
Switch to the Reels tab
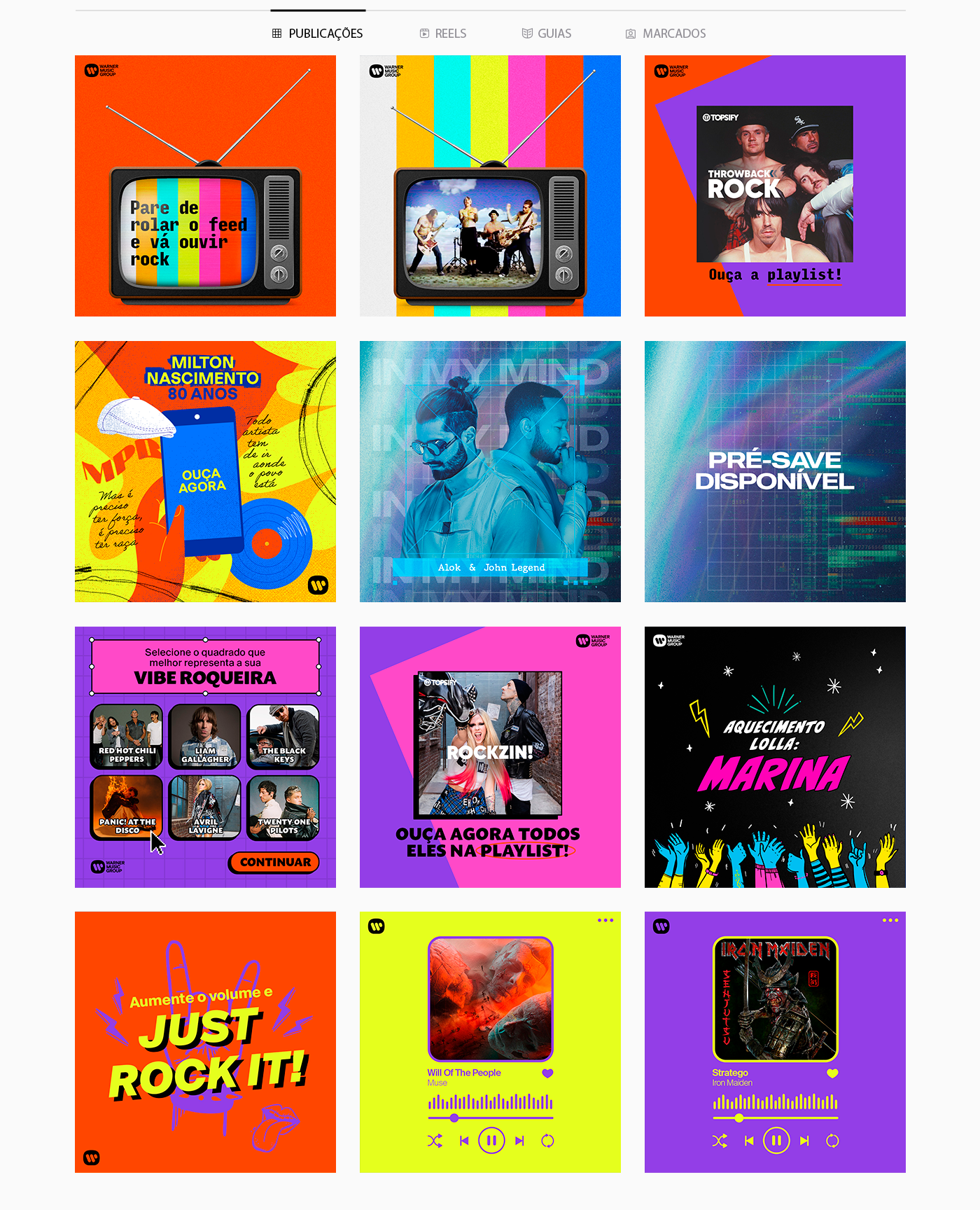pos(443,34)
